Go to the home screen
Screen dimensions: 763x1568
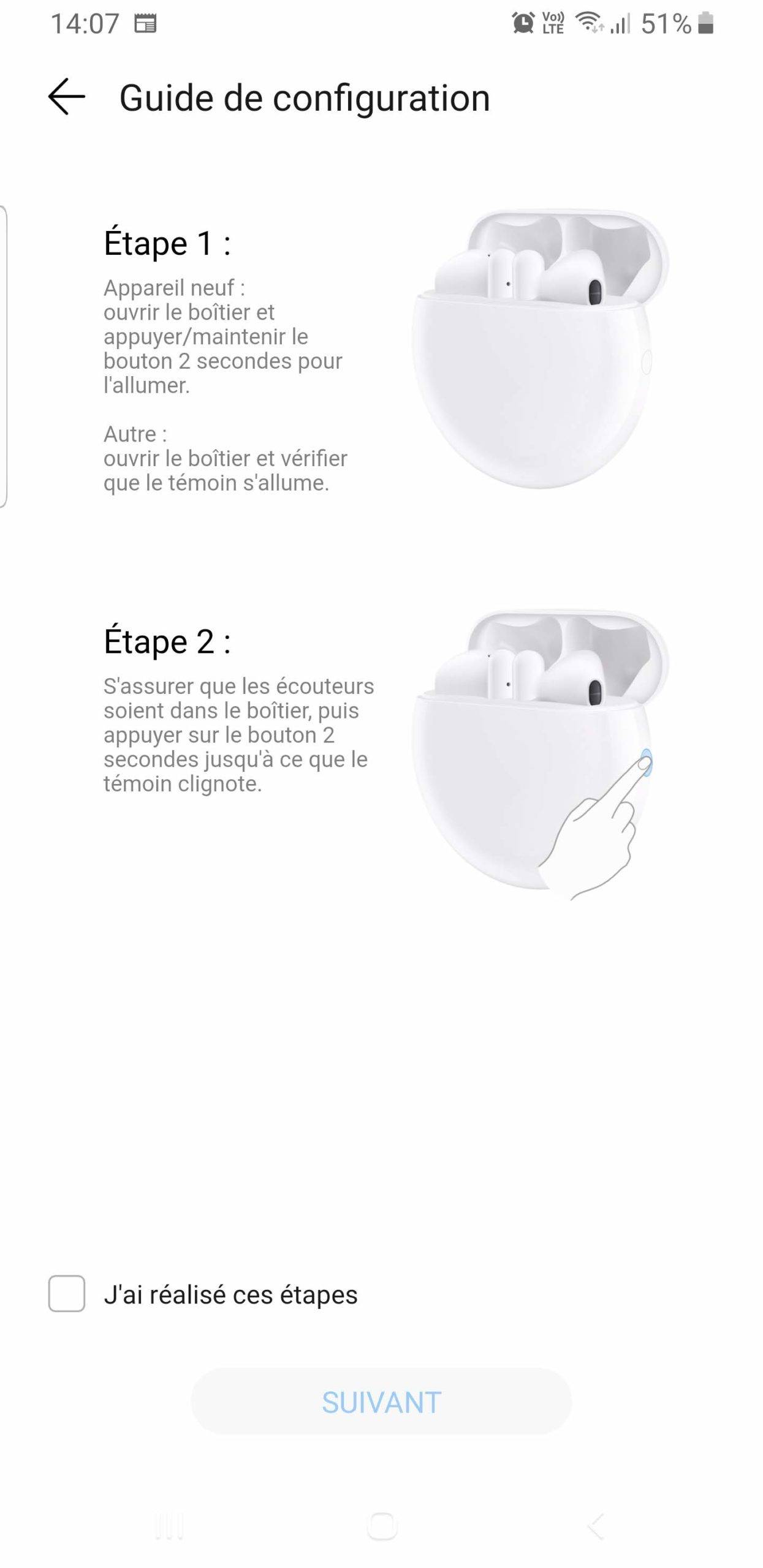tap(381, 1526)
